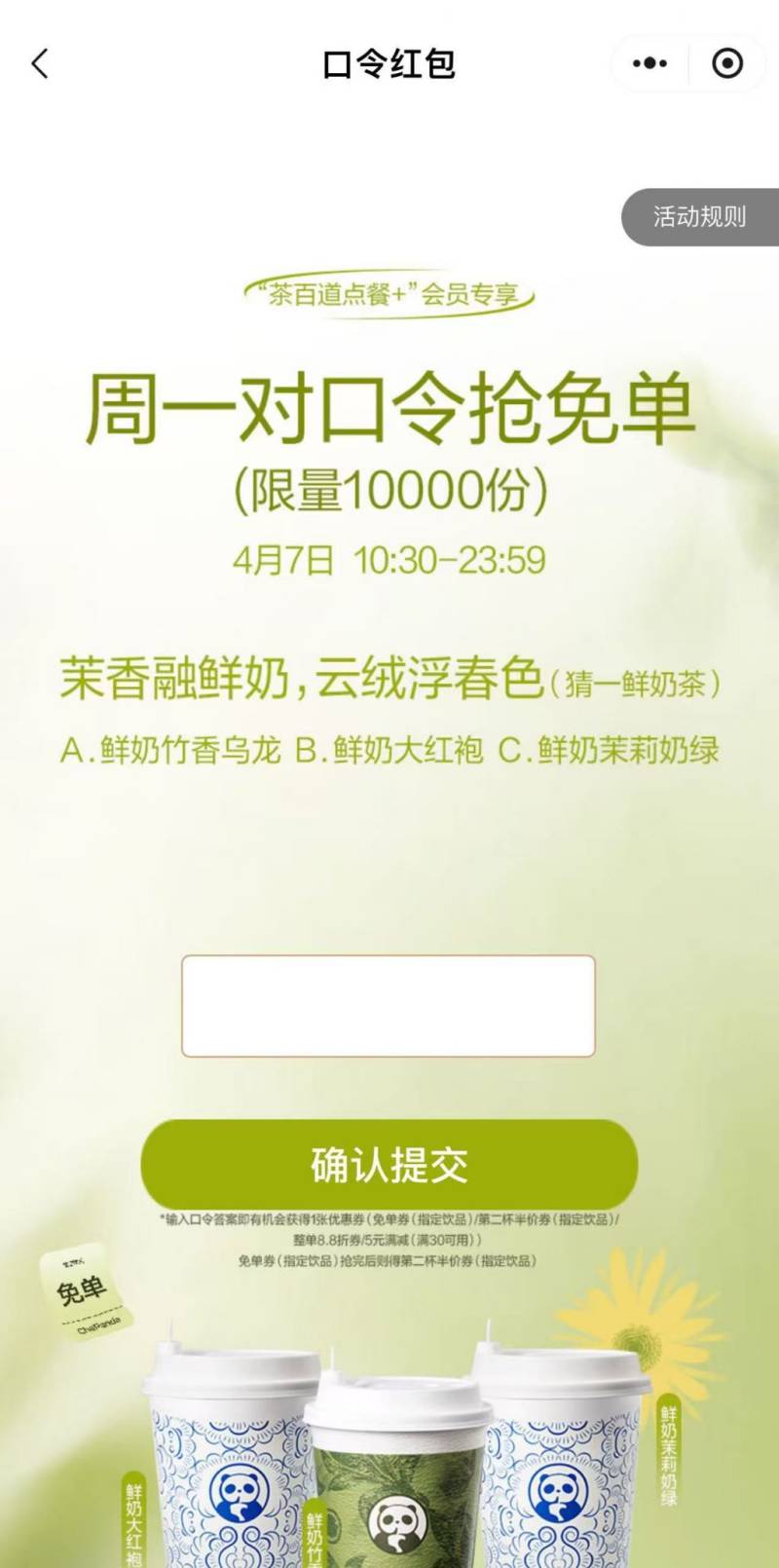This screenshot has height=1568, width=779.
Task: Close the mini program via the circle icon
Action: 727,64
